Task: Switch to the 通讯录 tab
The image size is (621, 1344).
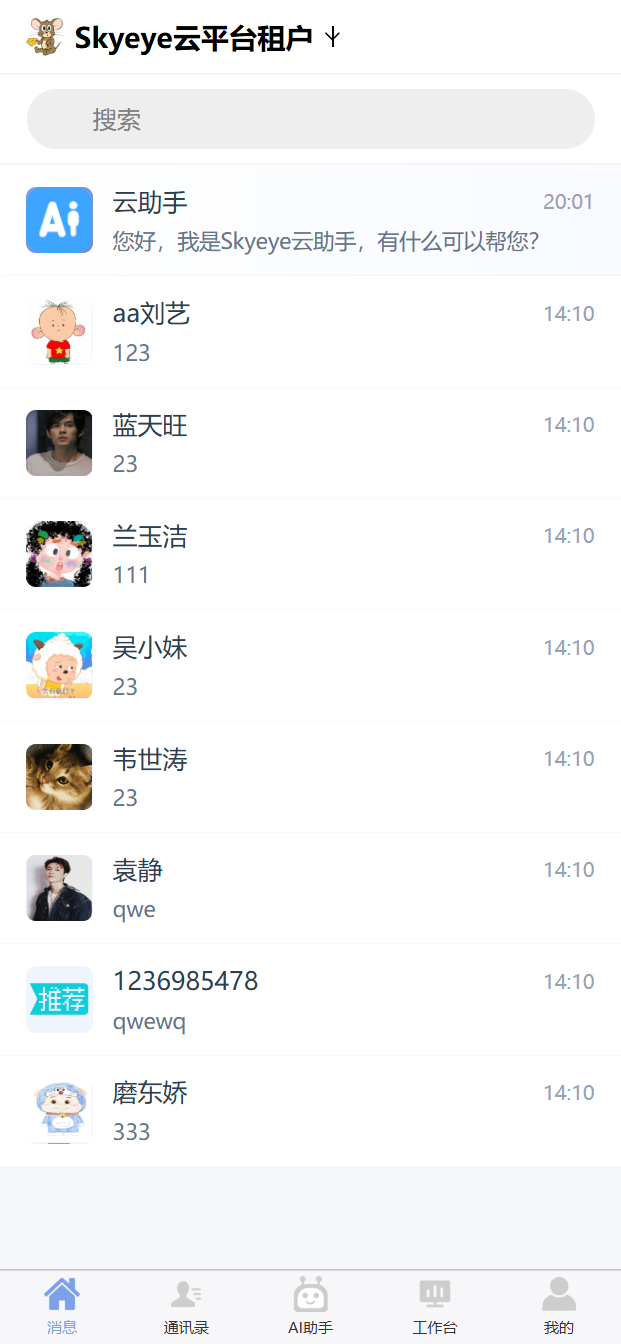Action: [186, 1306]
